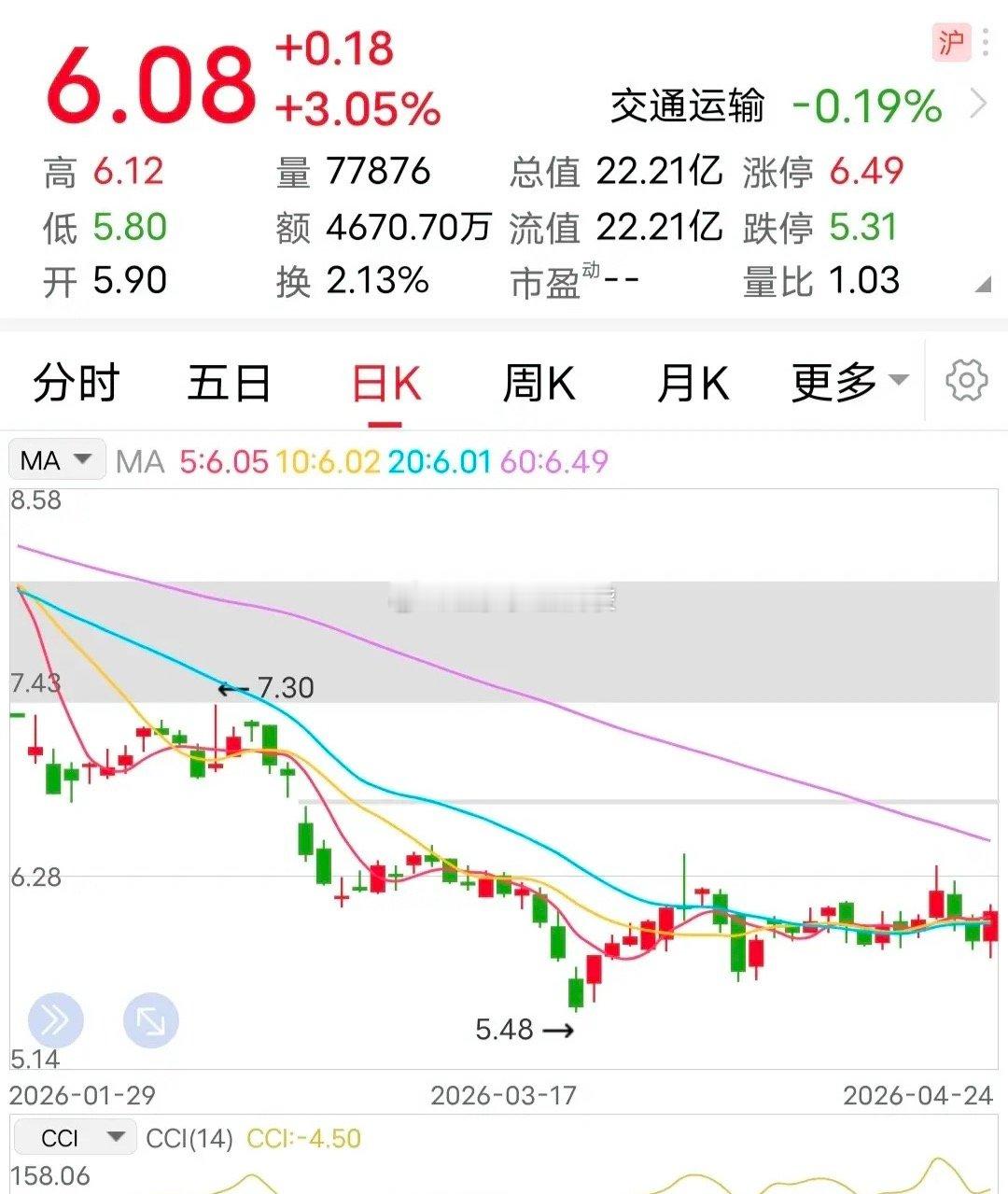
Task: Open the MA indicator dropdown
Action: click(x=56, y=459)
